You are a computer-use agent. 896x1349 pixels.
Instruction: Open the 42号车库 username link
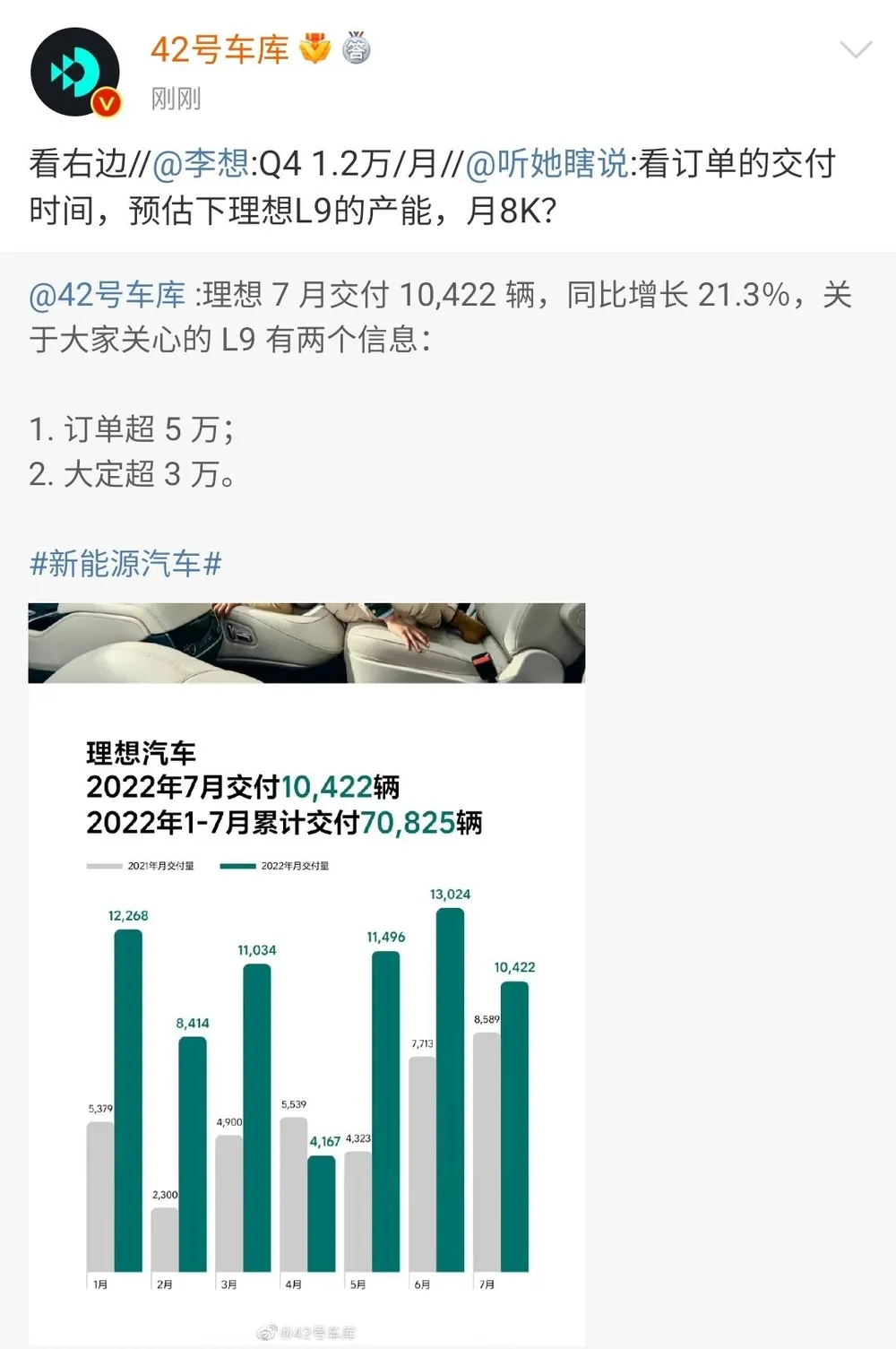(x=220, y=49)
